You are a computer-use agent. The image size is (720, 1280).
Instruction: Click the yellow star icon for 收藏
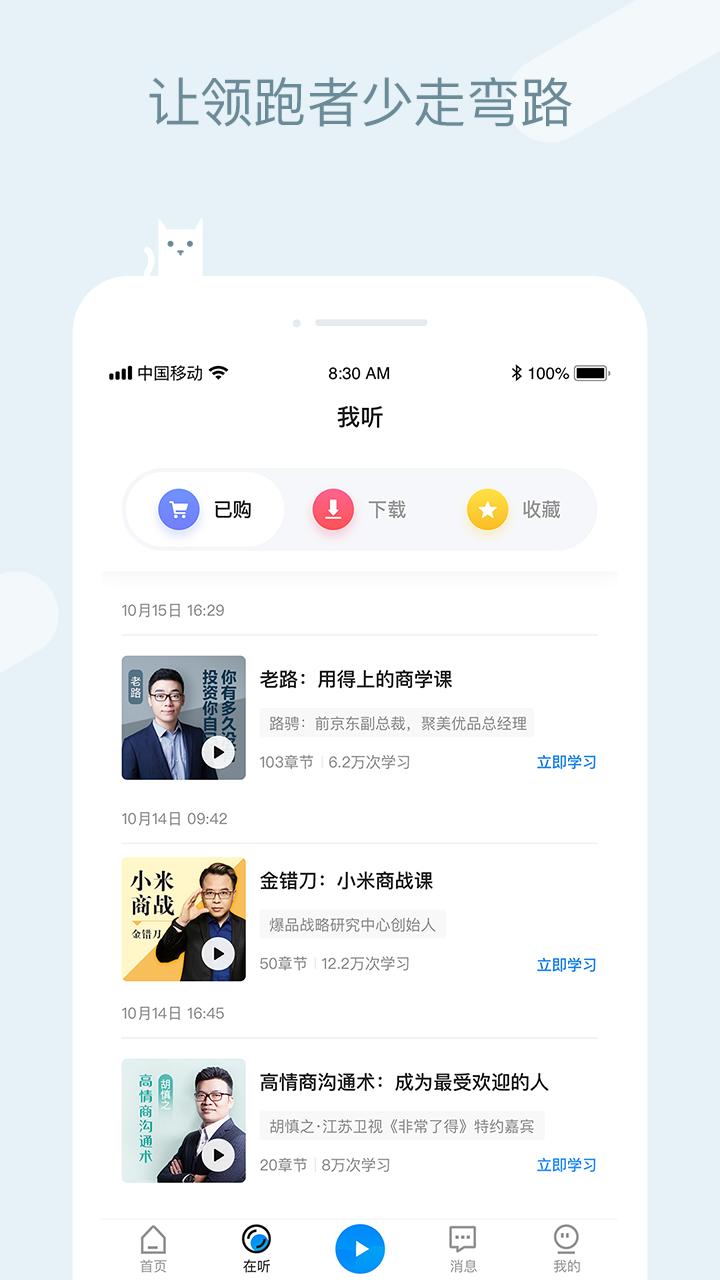tap(486, 509)
